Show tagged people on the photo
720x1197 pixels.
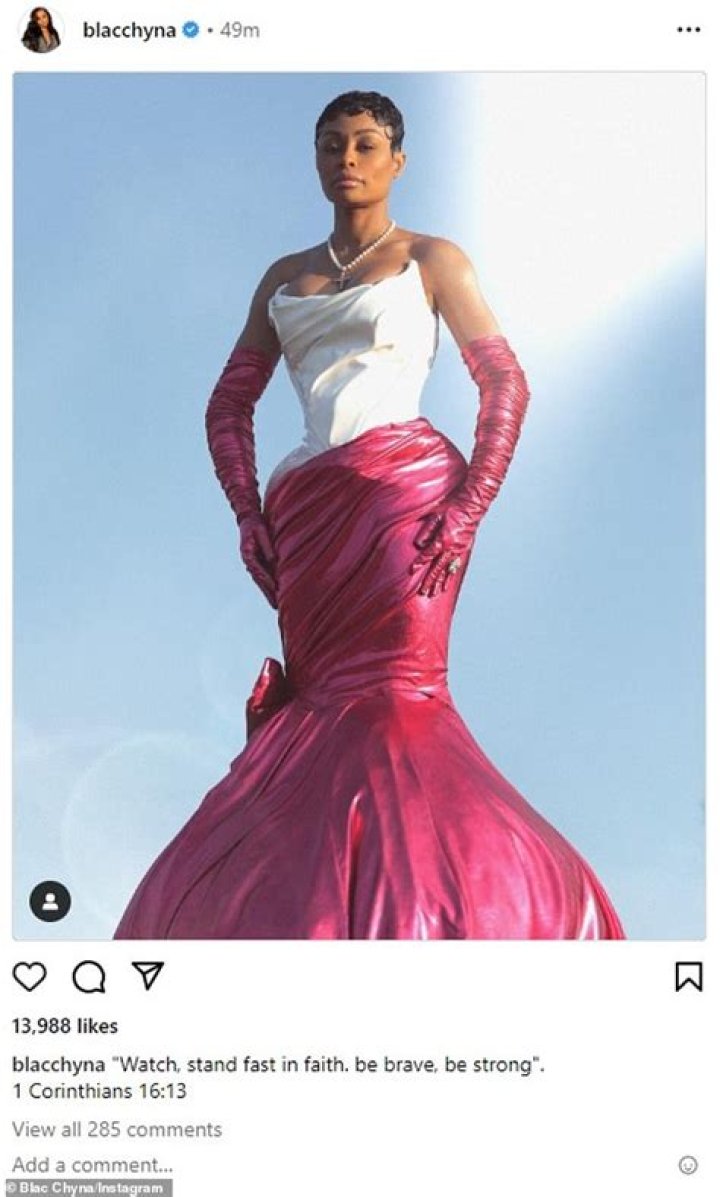click(49, 901)
